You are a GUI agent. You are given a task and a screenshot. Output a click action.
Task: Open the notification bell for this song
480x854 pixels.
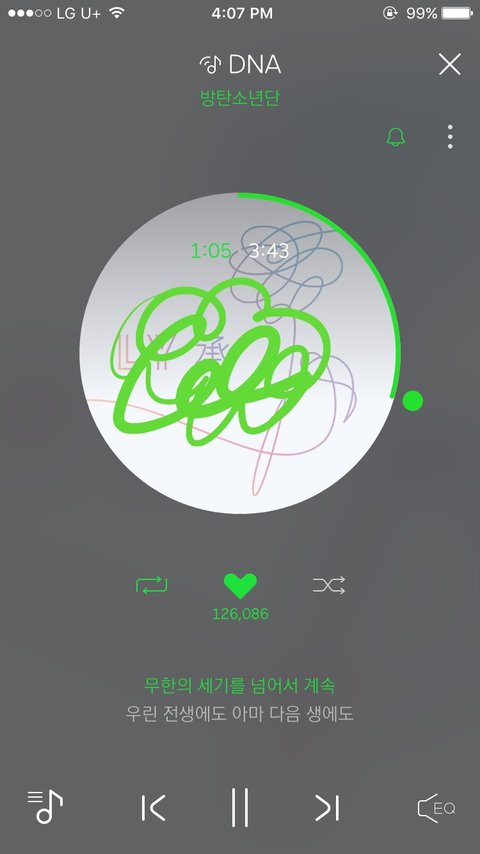(x=396, y=137)
